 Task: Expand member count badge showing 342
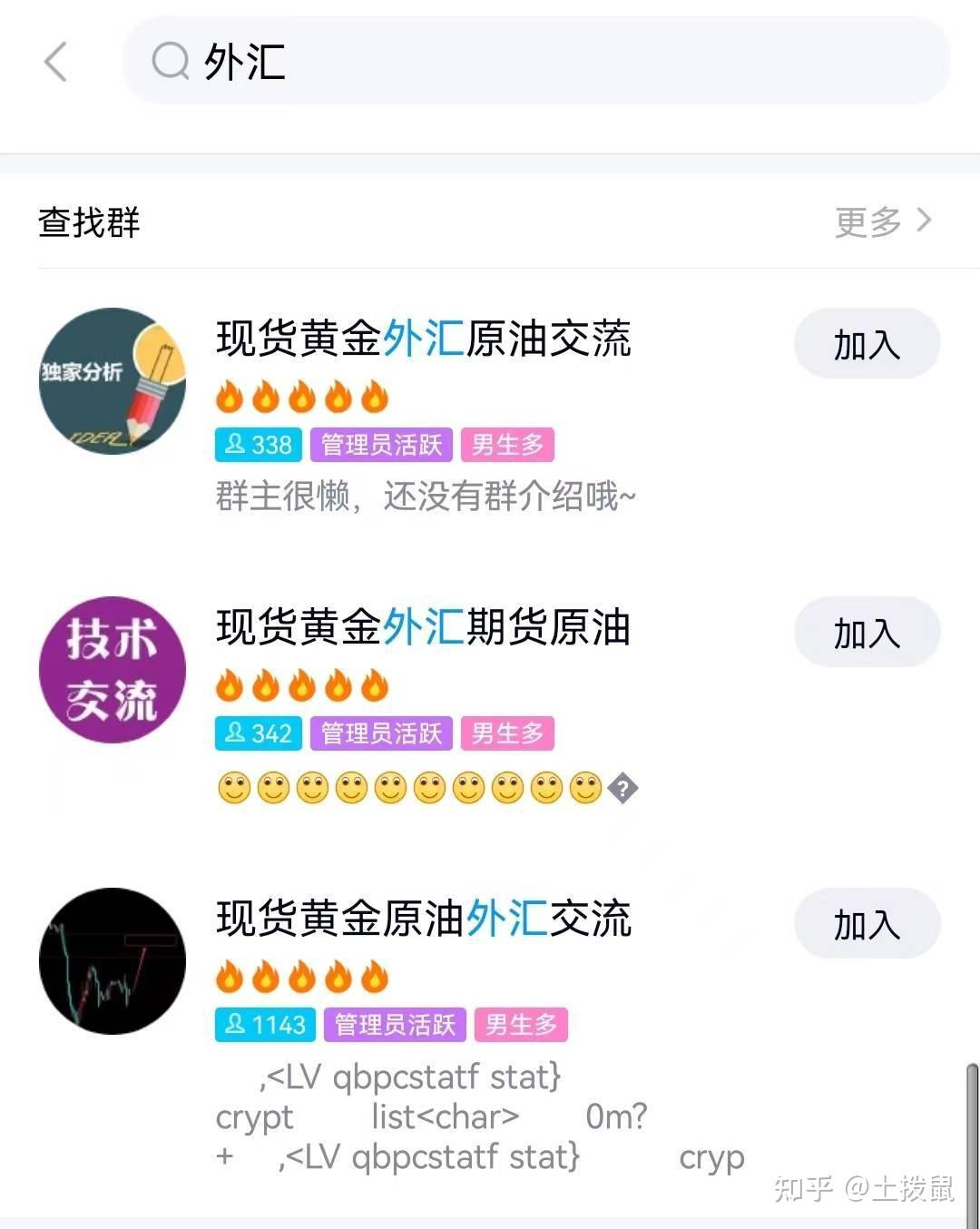[258, 734]
